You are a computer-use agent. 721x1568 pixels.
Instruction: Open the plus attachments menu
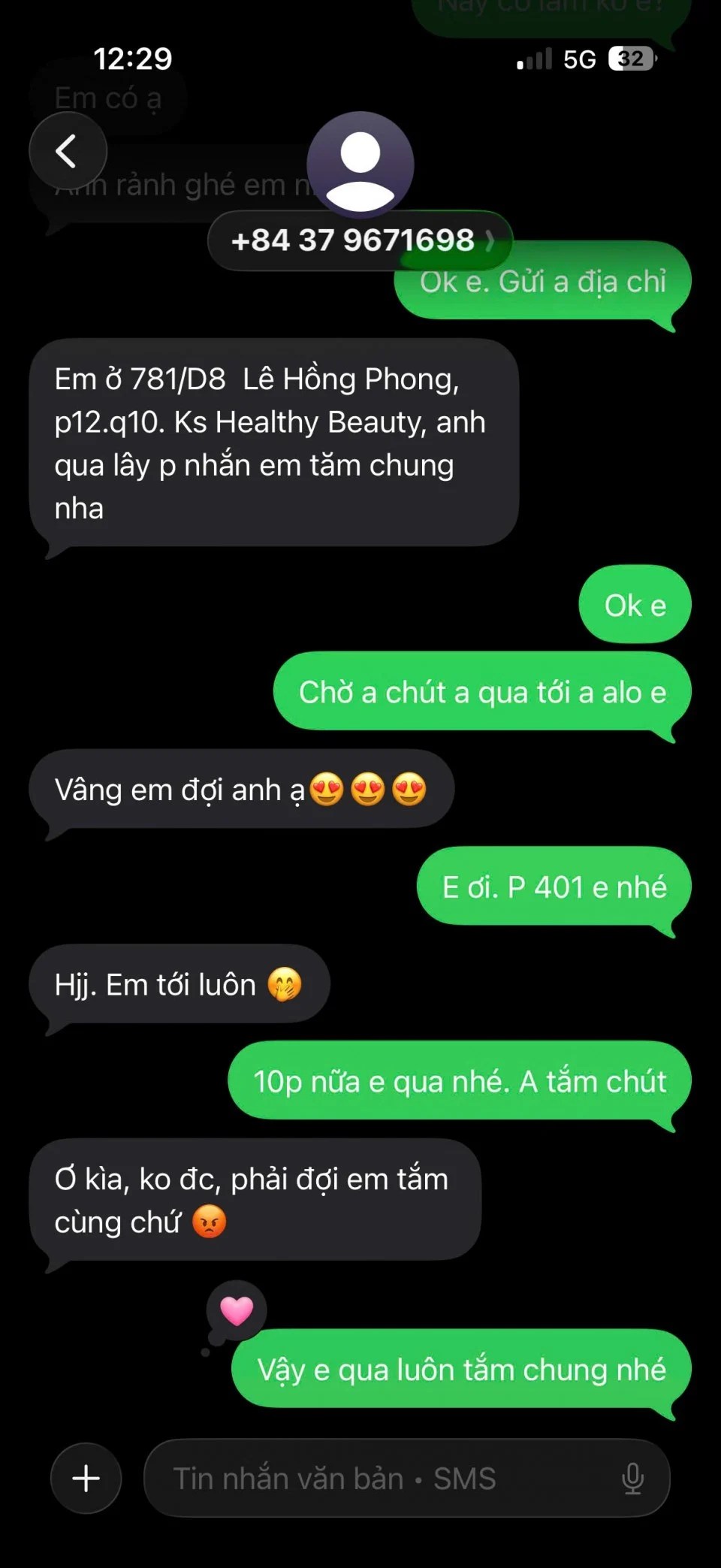[86, 1478]
